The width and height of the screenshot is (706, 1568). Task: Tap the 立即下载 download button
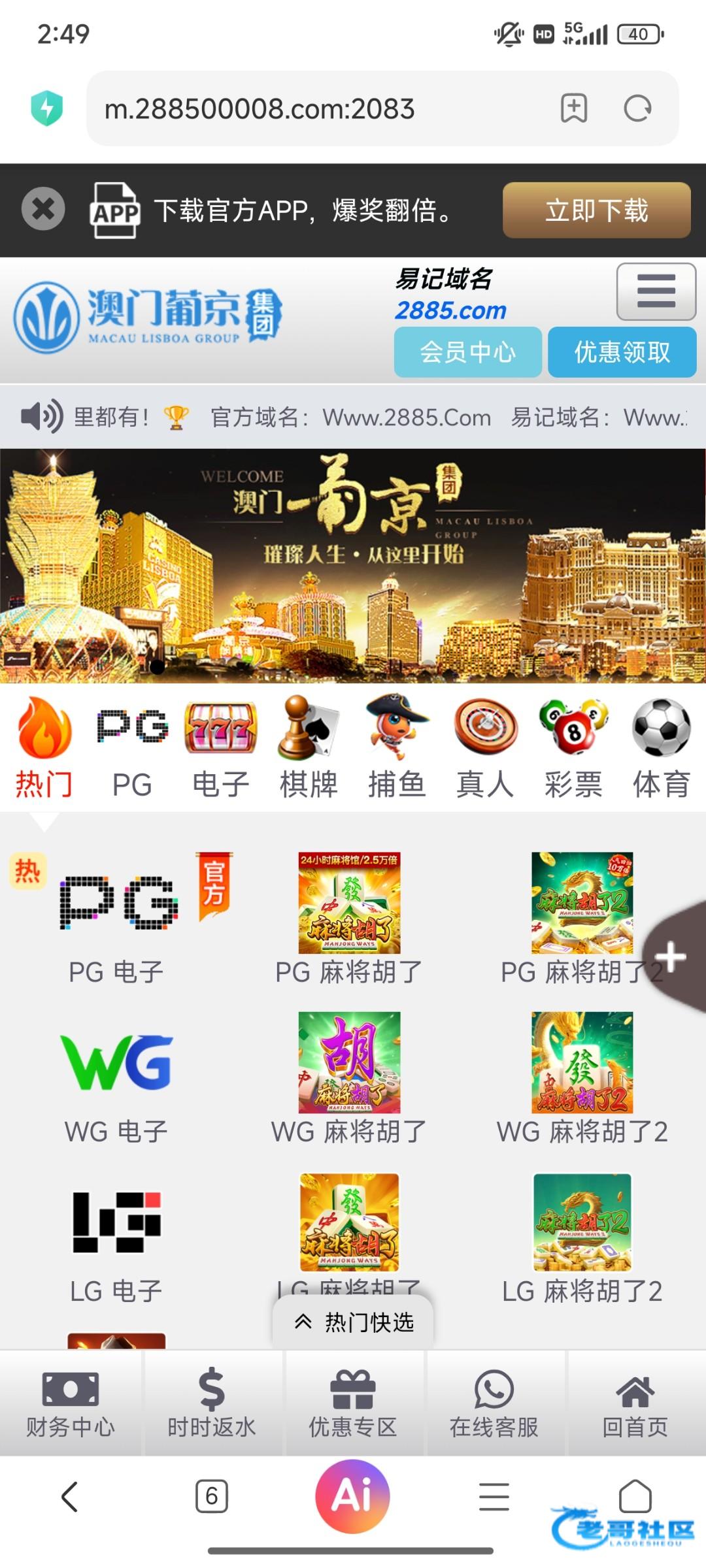(x=596, y=210)
